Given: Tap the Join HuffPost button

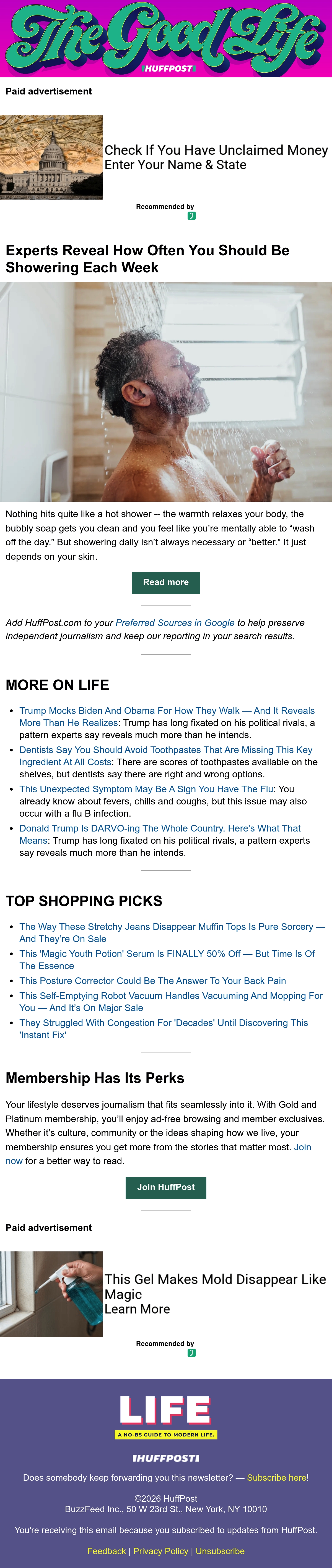Looking at the screenshot, I should (x=166, y=1188).
